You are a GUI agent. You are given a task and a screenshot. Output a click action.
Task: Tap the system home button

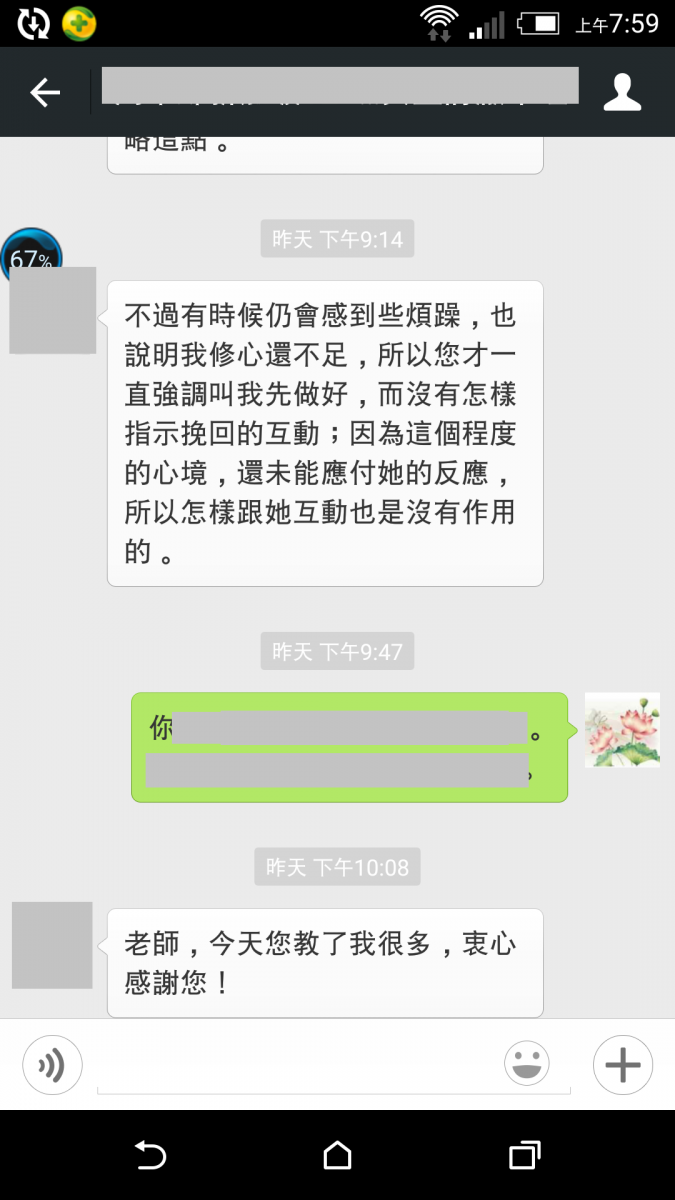point(338,1156)
